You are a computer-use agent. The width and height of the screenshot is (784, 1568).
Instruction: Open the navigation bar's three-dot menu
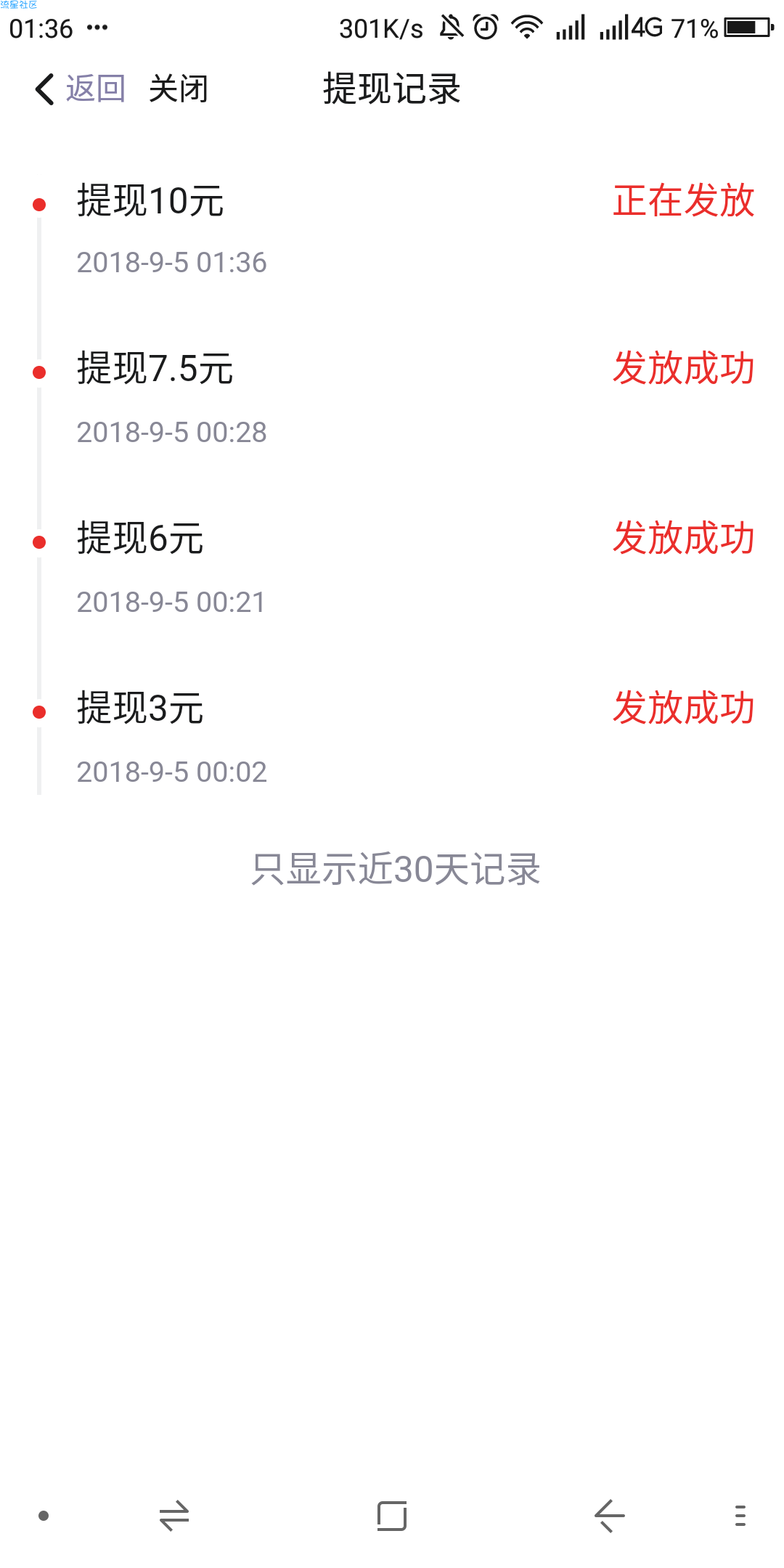(x=740, y=1516)
